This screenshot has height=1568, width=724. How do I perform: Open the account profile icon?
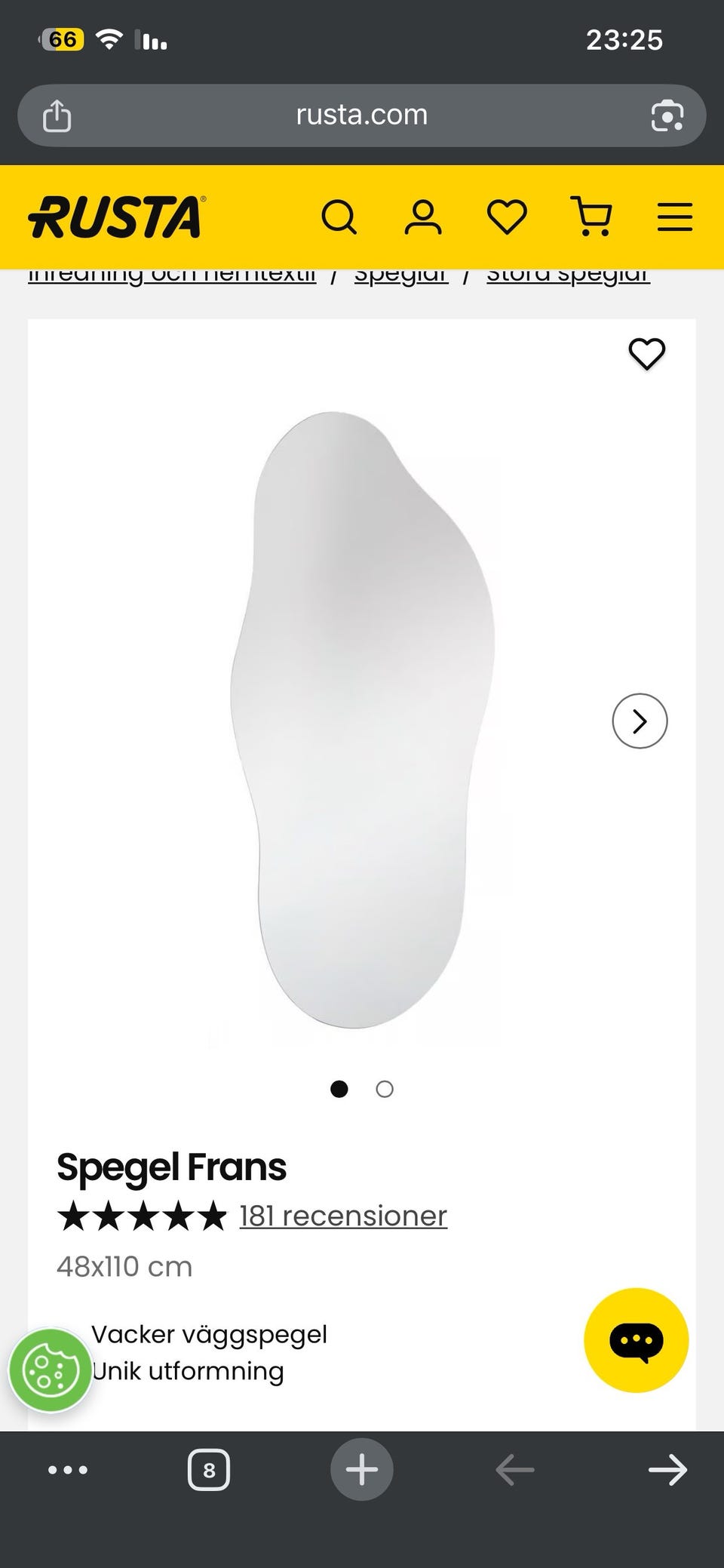click(x=423, y=218)
